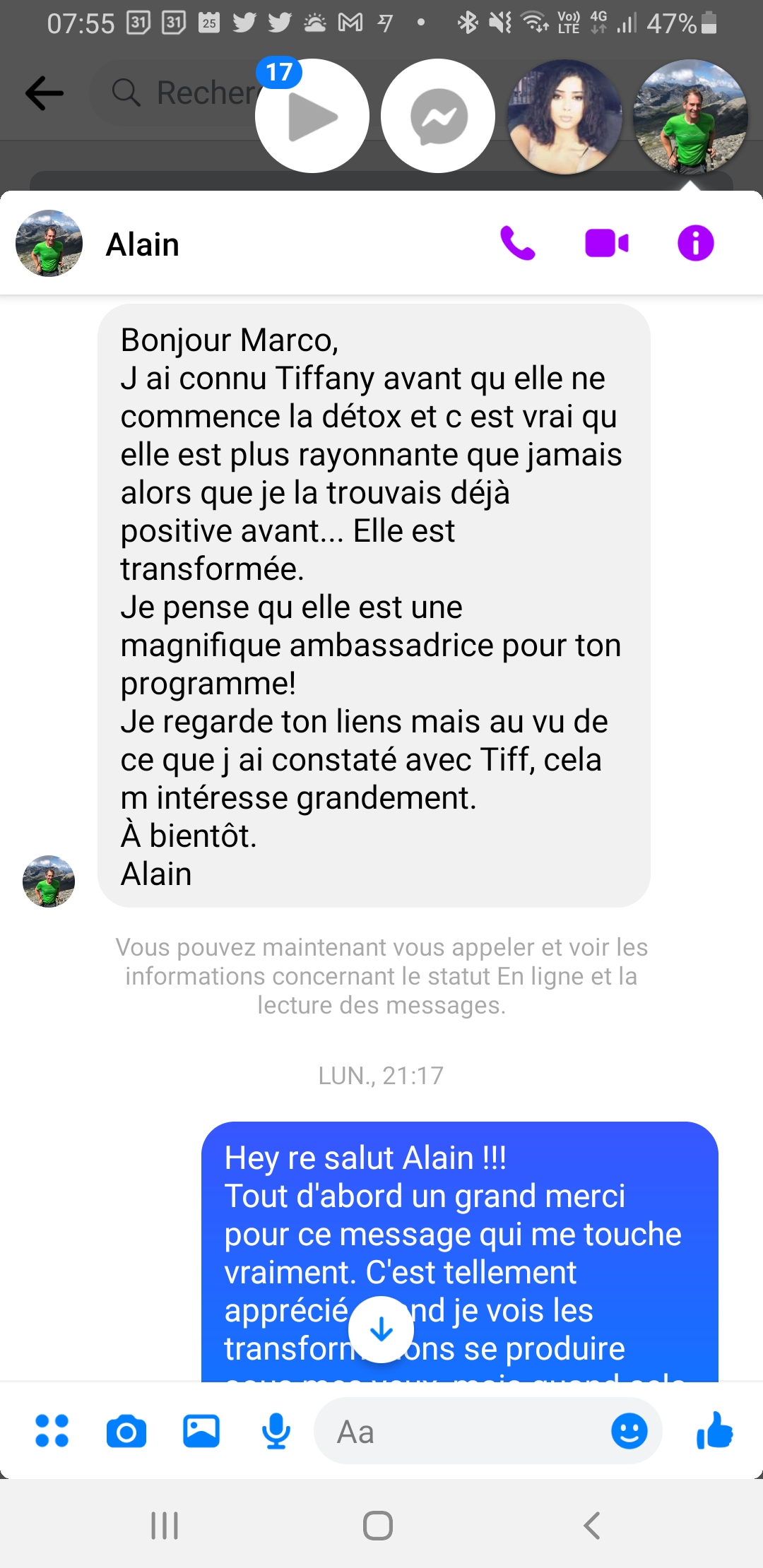The width and height of the screenshot is (763, 1568).
Task: Tap the scroll-to-latest down arrow button
Action: 381,1329
